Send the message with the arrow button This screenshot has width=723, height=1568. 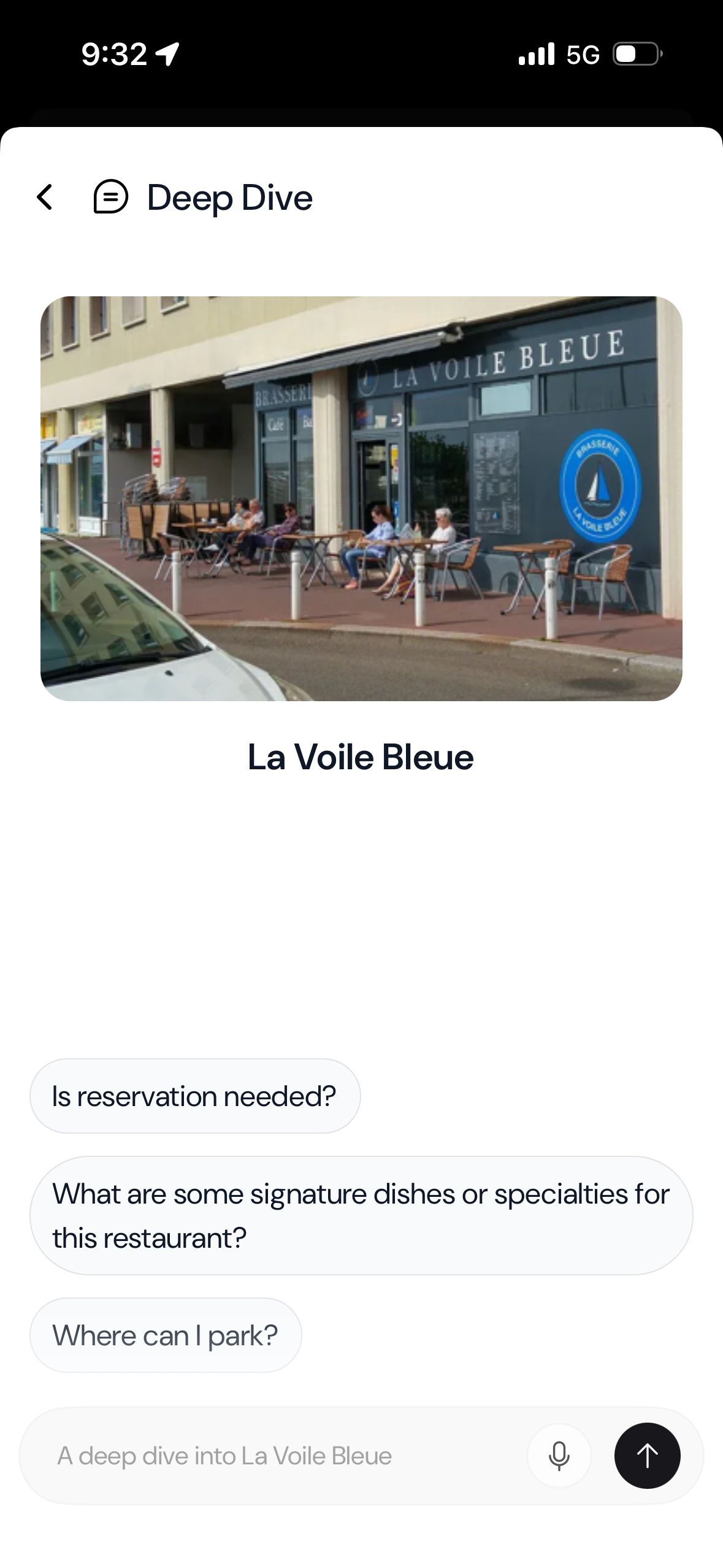pos(647,1456)
